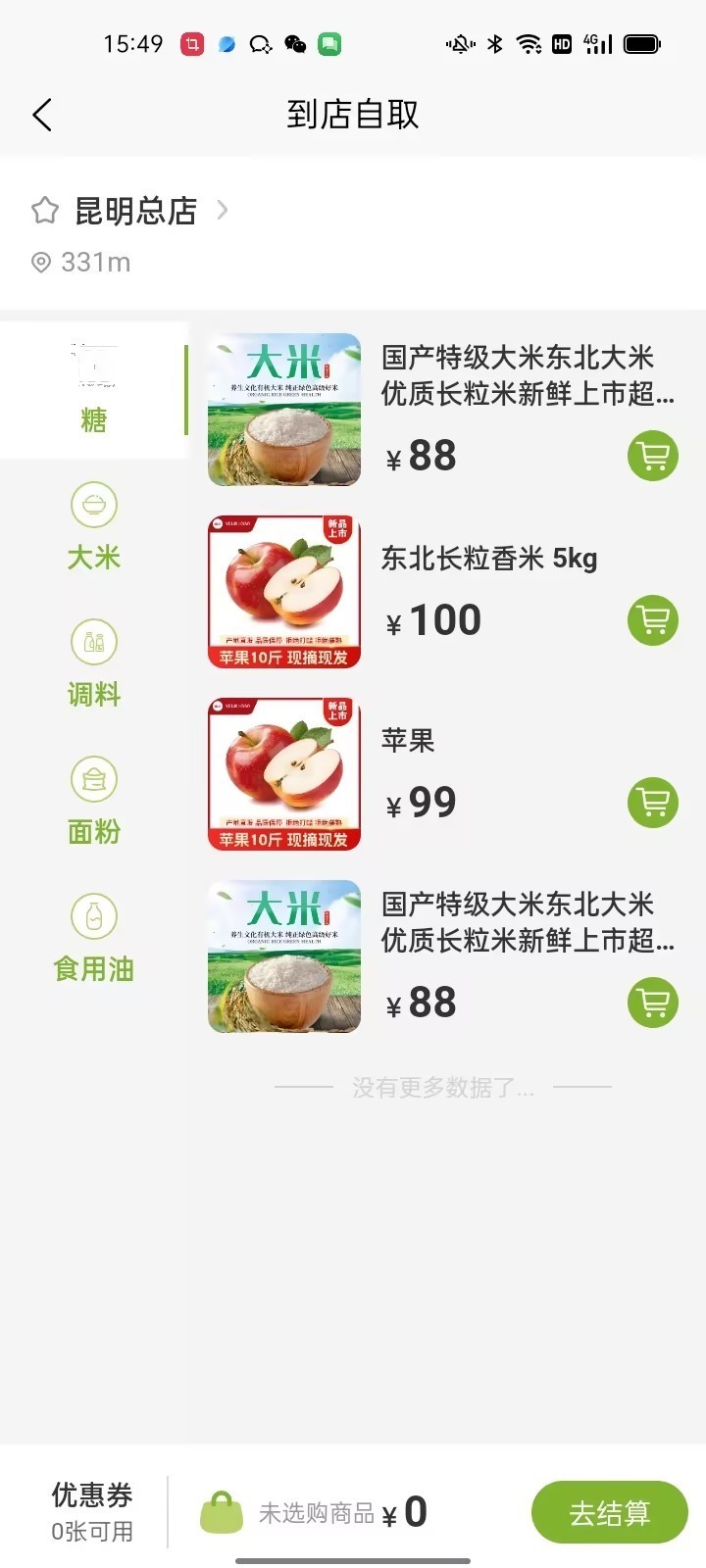Go back using the top-left arrow
706x1568 pixels.
42,115
